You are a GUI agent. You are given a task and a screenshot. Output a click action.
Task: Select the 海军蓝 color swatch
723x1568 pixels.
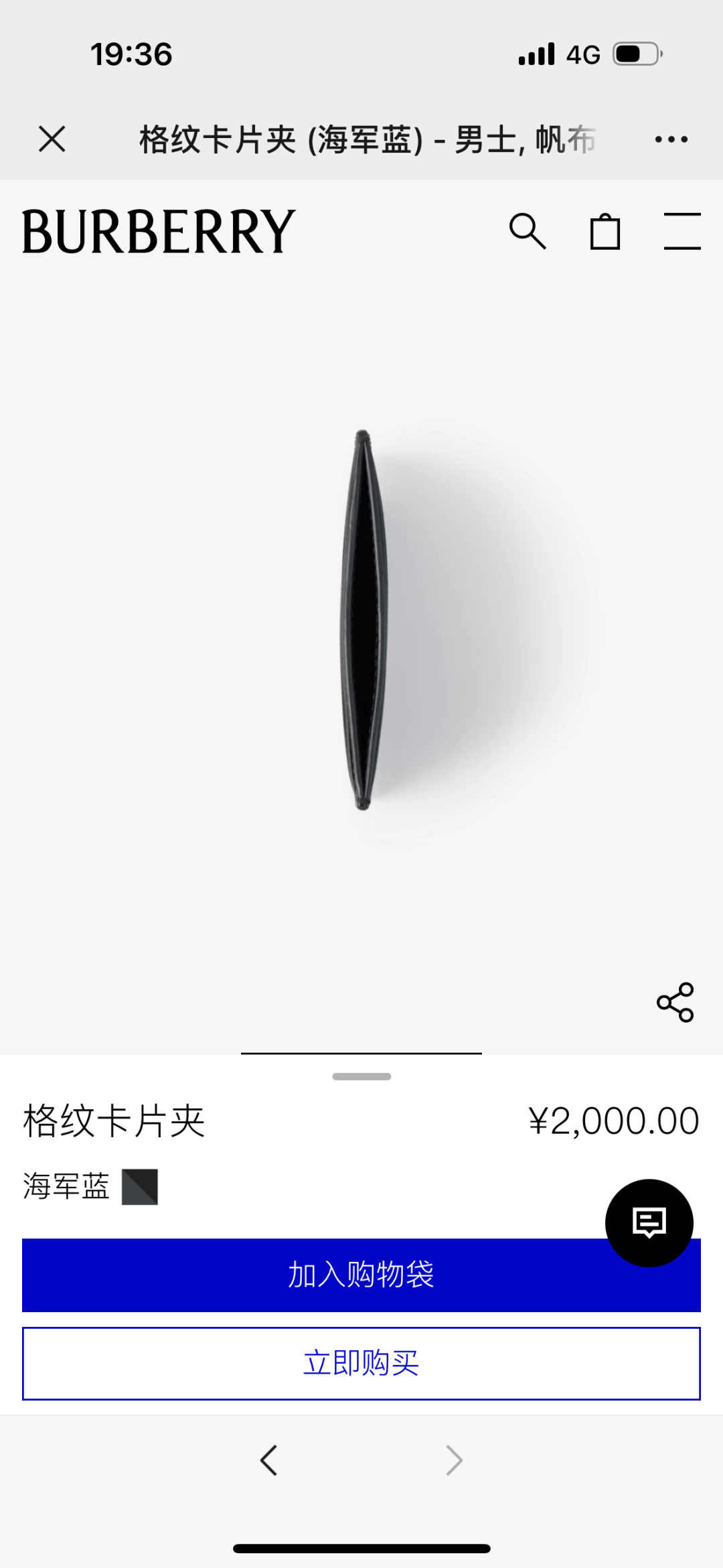(x=140, y=1187)
